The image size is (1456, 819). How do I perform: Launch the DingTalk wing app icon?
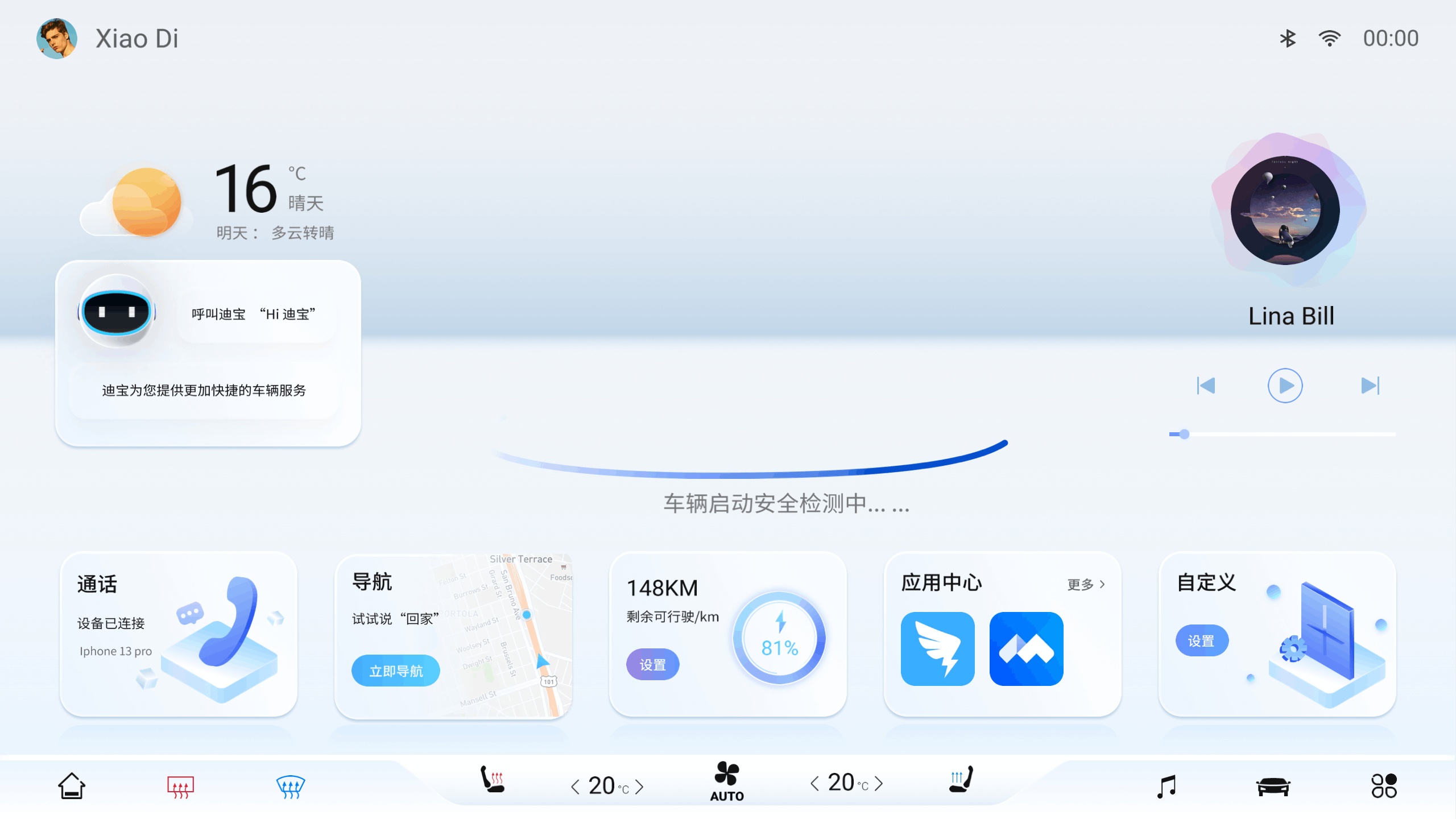tap(937, 648)
